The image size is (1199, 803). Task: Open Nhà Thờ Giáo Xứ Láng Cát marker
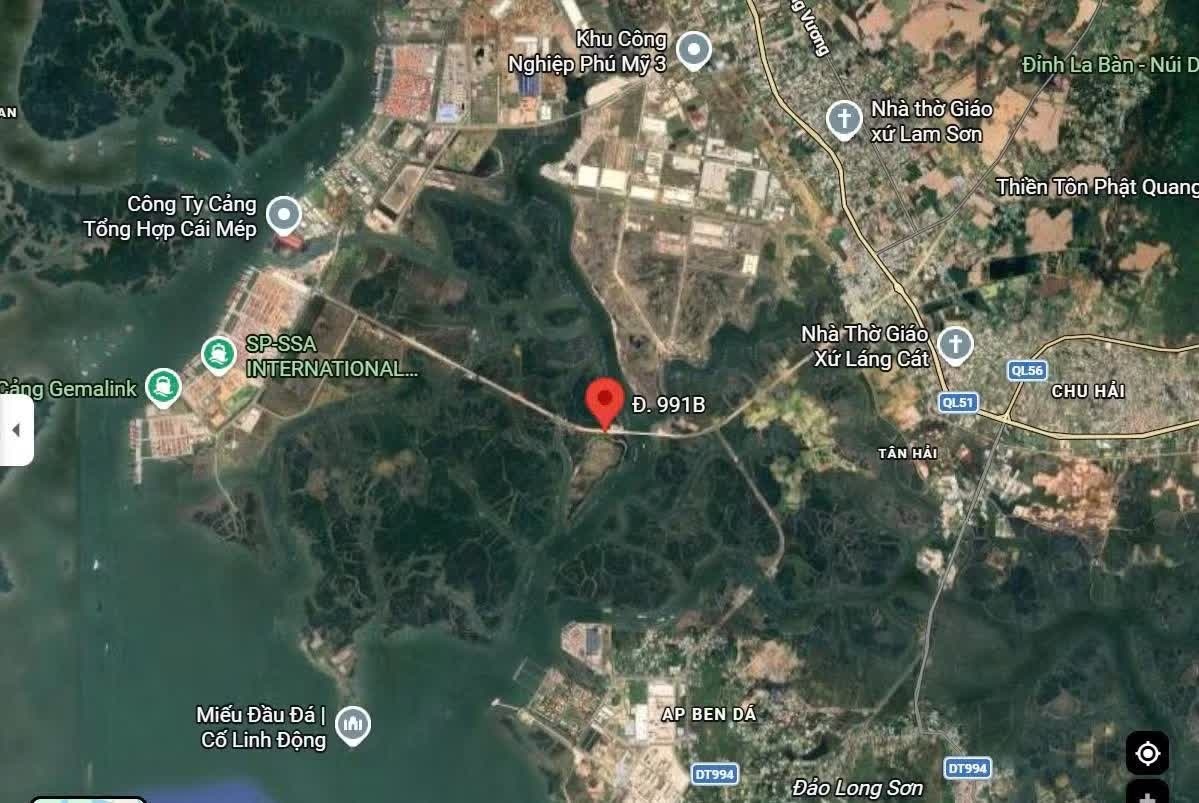click(956, 345)
